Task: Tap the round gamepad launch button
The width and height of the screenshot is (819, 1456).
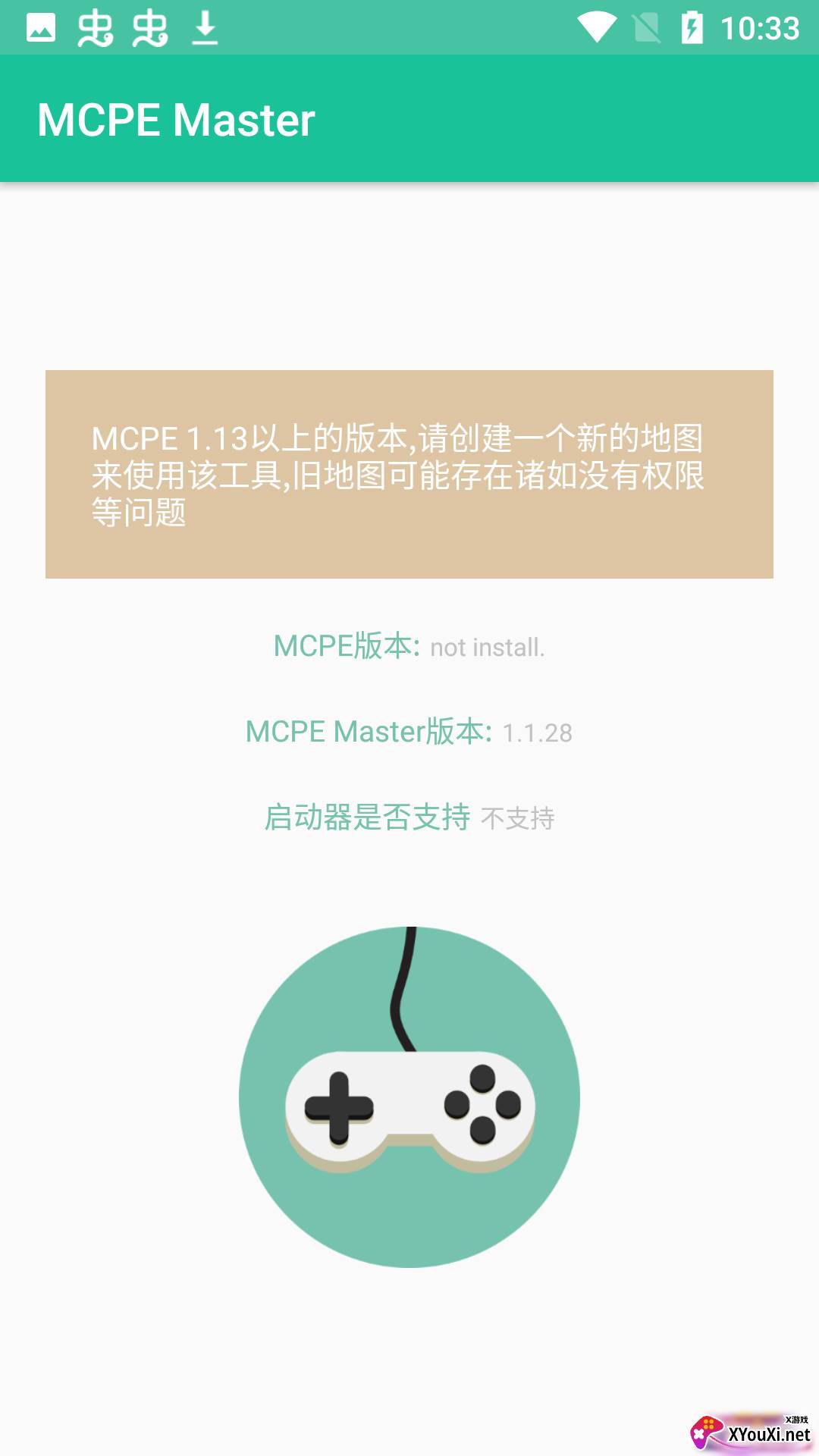Action: 409,1097
